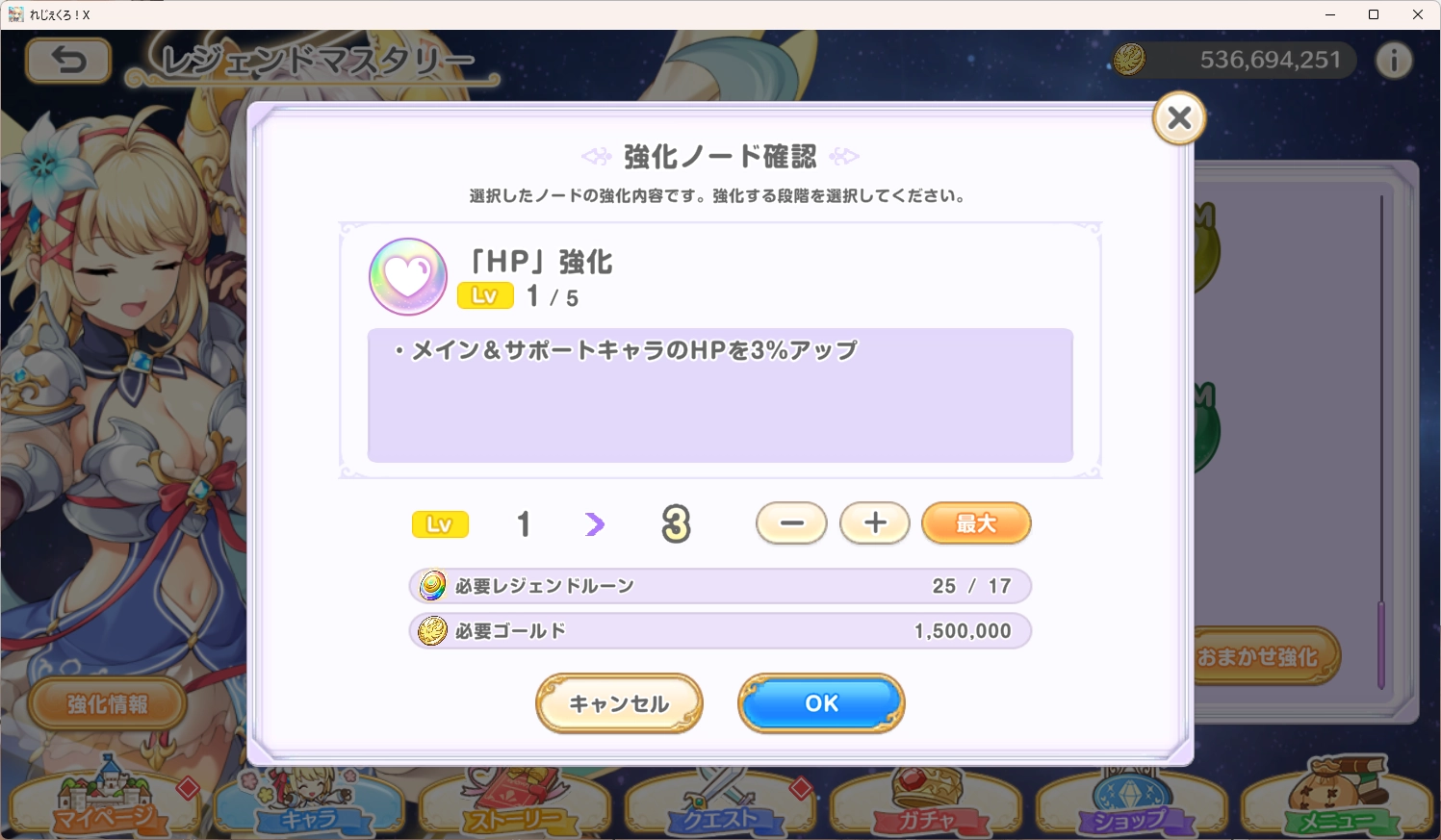Increase the target level with plus

click(874, 523)
